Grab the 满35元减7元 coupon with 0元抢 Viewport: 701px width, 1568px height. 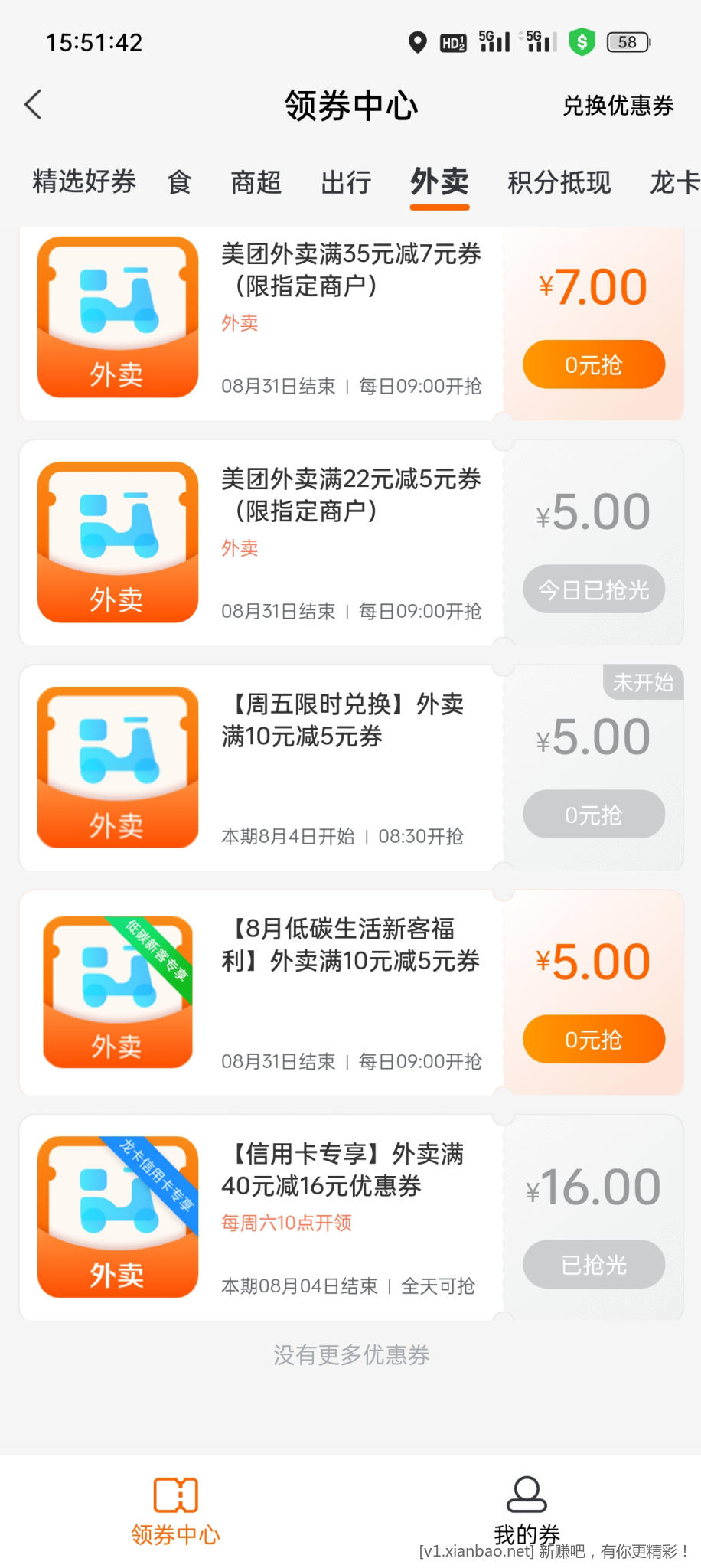click(593, 364)
